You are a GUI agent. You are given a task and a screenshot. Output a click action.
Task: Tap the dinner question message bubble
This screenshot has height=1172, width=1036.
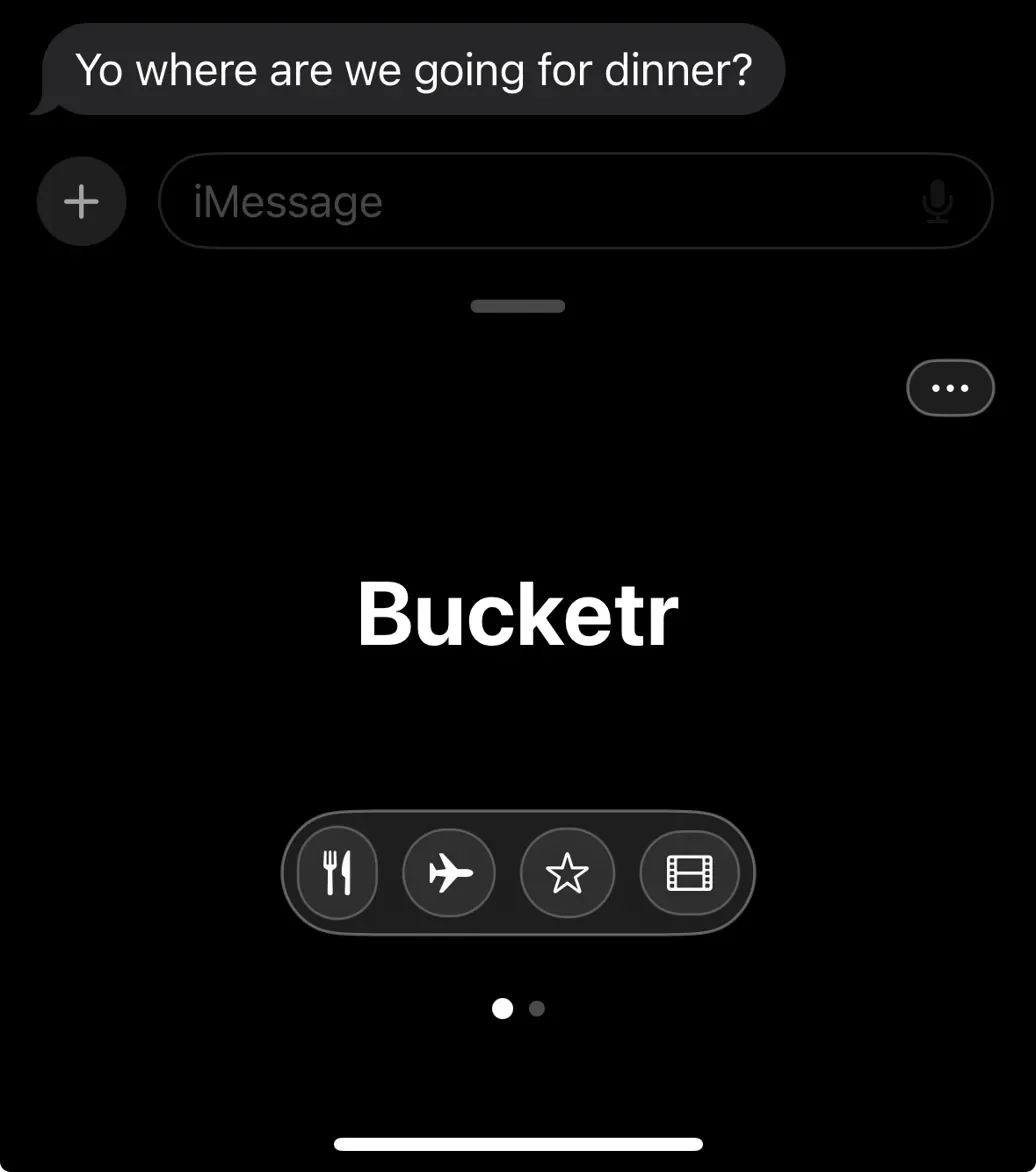coord(415,69)
